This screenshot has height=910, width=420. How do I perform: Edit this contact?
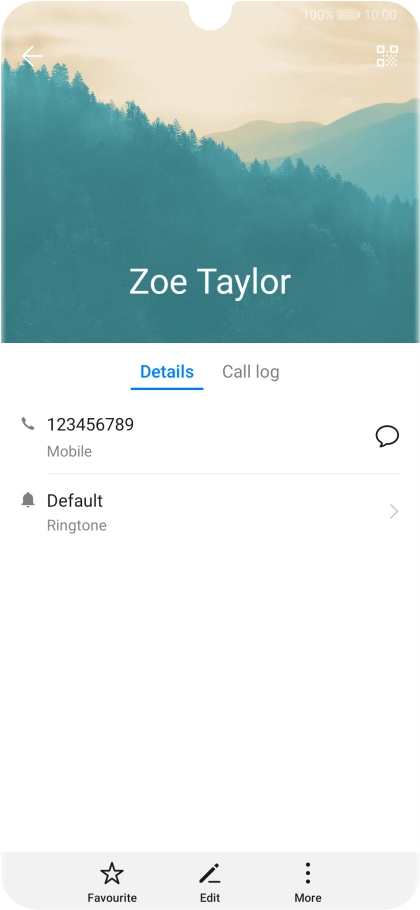coord(210,882)
